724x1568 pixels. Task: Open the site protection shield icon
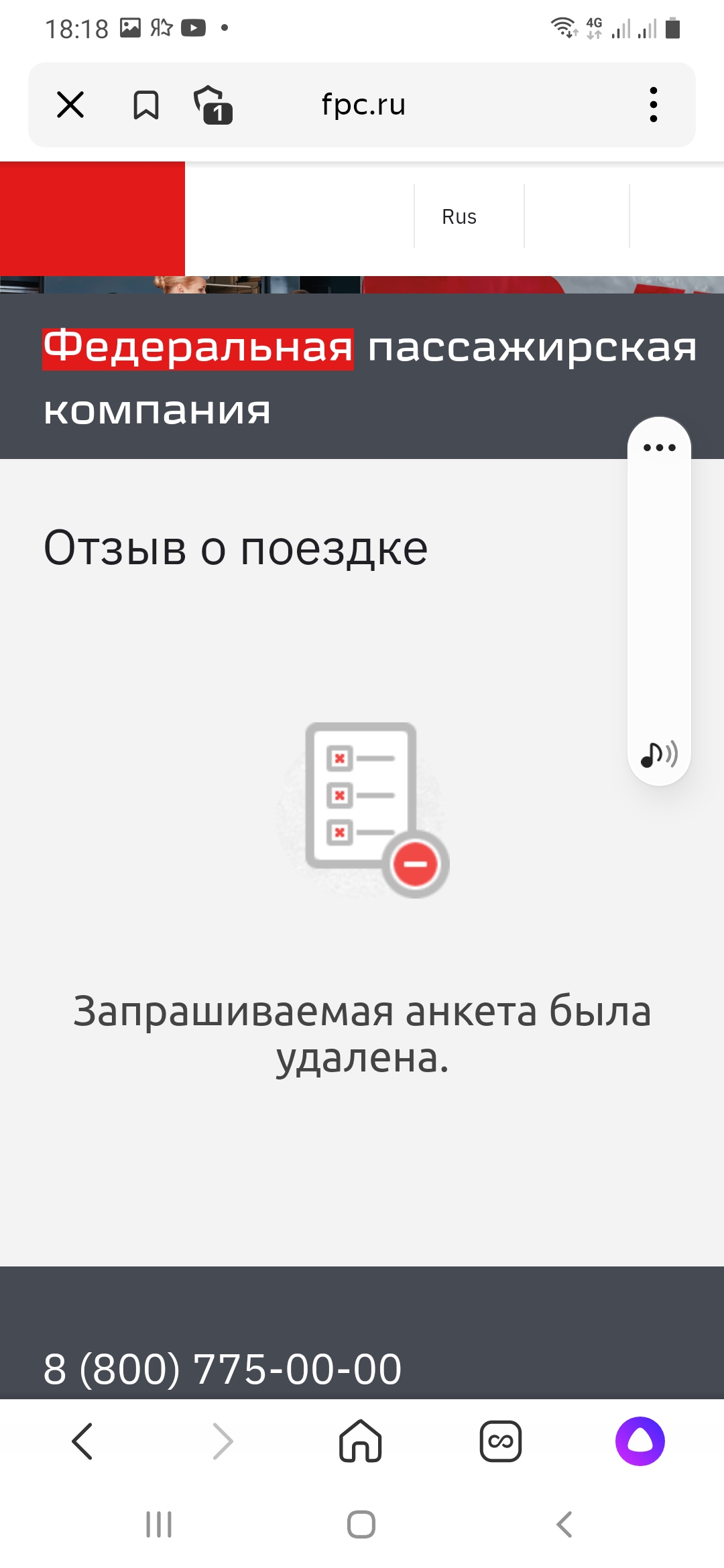[213, 105]
